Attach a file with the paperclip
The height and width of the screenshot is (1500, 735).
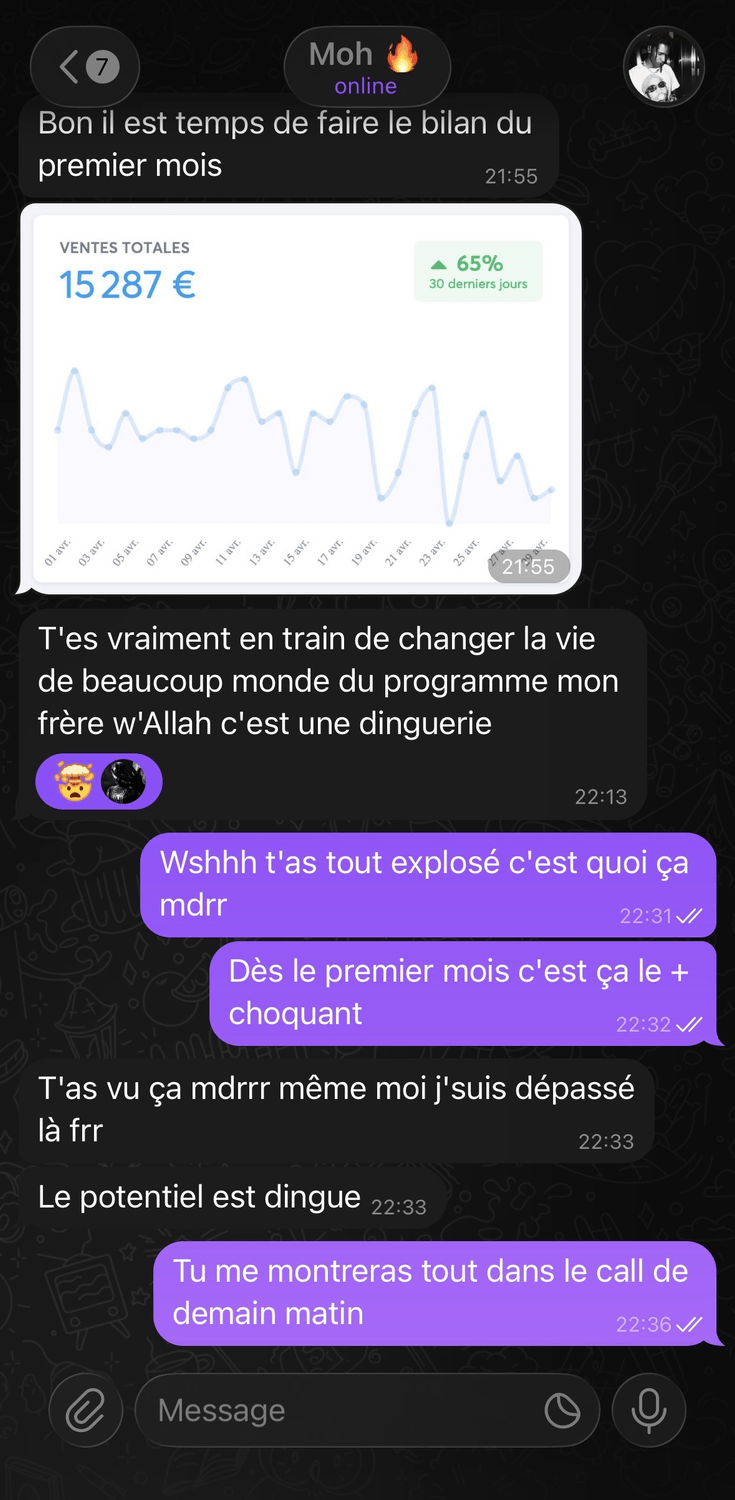85,1411
